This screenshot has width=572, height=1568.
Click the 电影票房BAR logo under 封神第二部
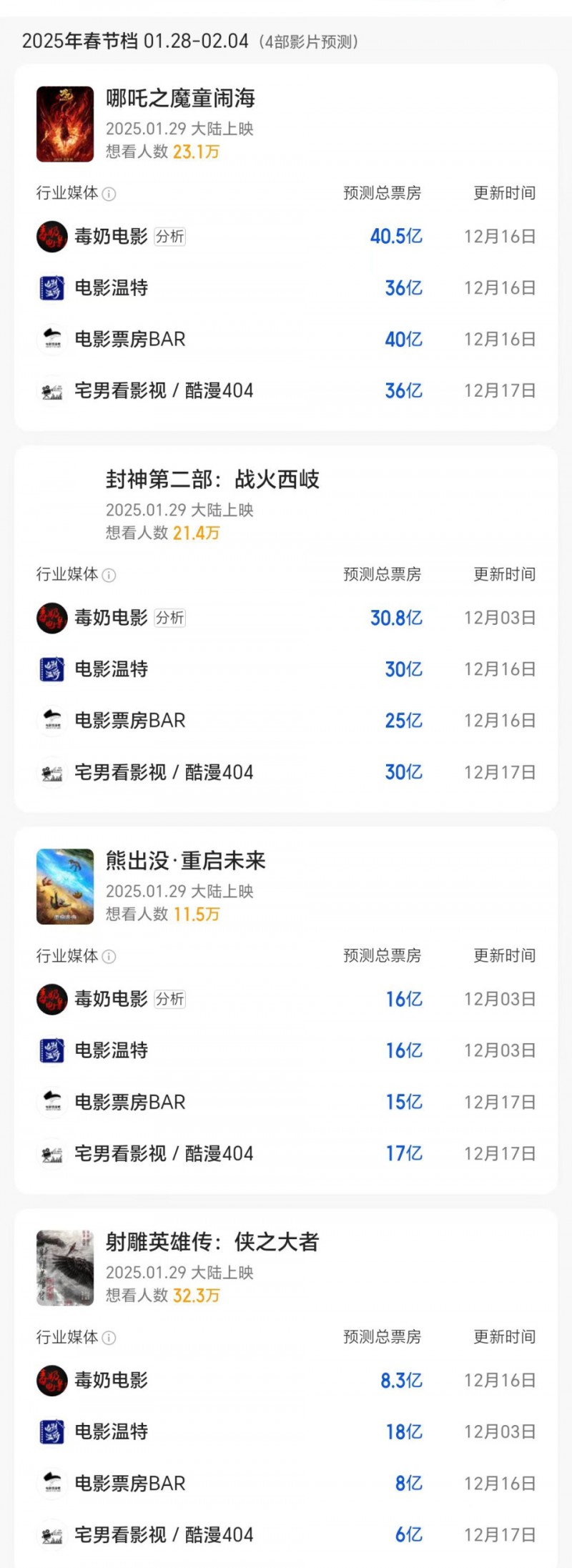click(51, 721)
